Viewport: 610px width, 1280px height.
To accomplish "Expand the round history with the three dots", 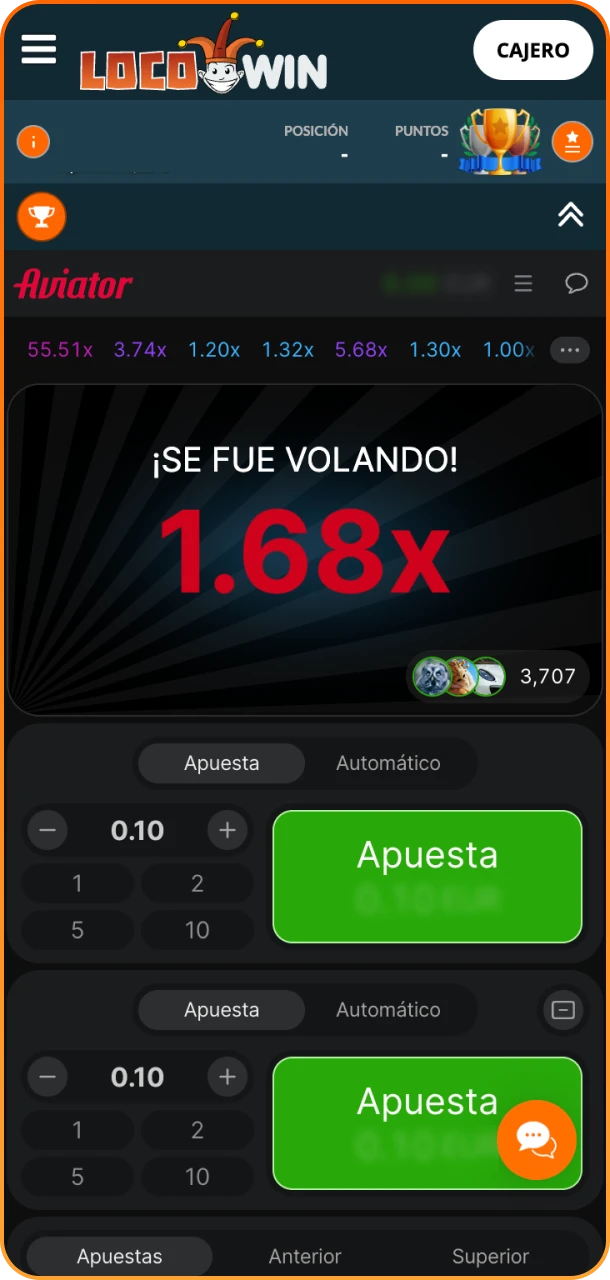I will tap(570, 350).
